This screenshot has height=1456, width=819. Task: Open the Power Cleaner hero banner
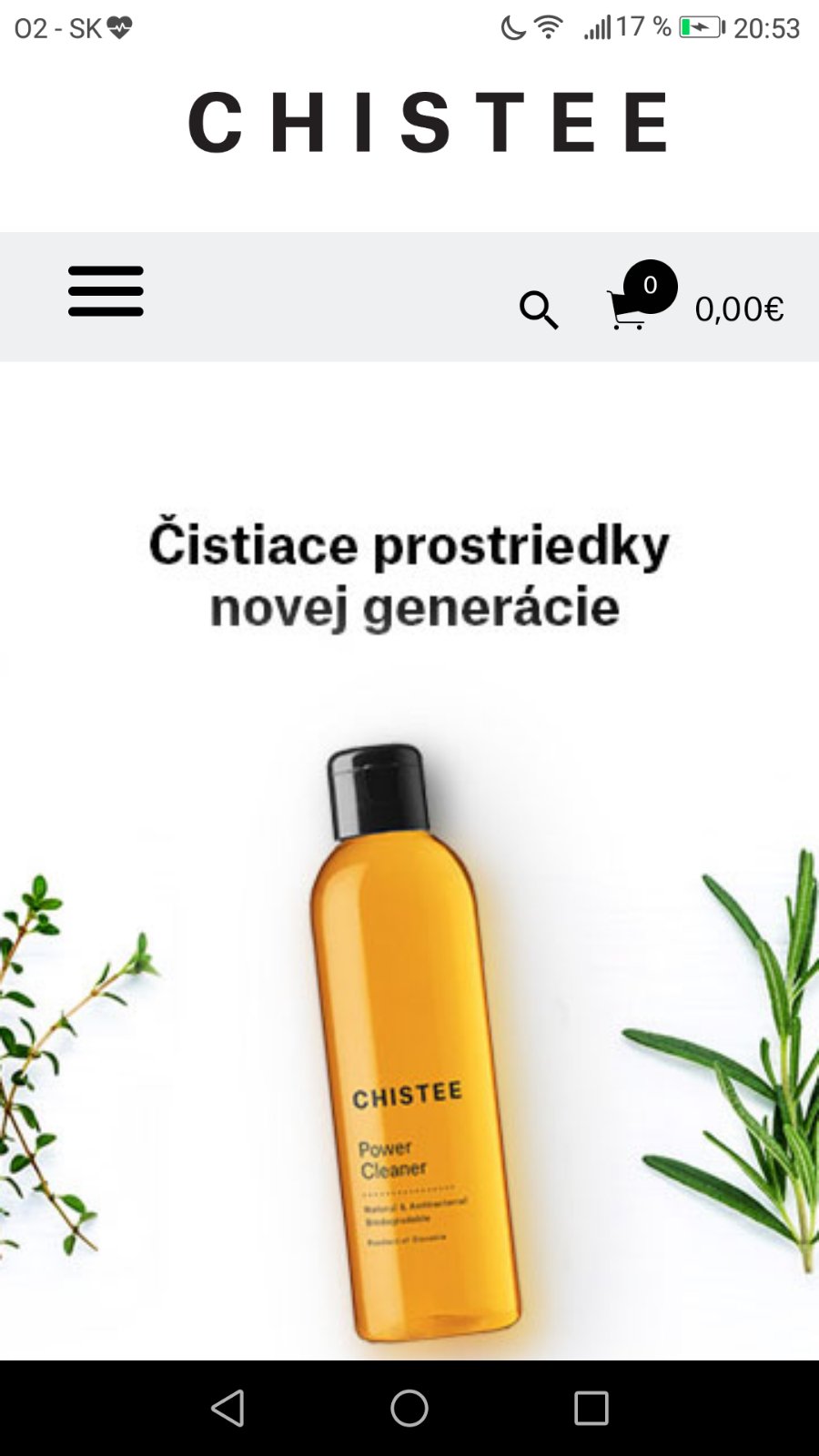[409, 910]
